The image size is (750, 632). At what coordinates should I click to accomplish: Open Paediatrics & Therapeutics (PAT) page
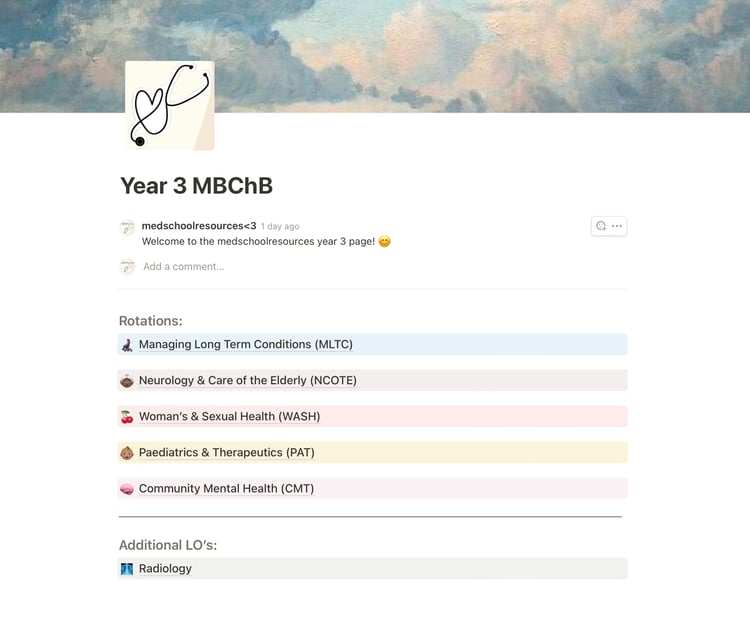coord(226,452)
